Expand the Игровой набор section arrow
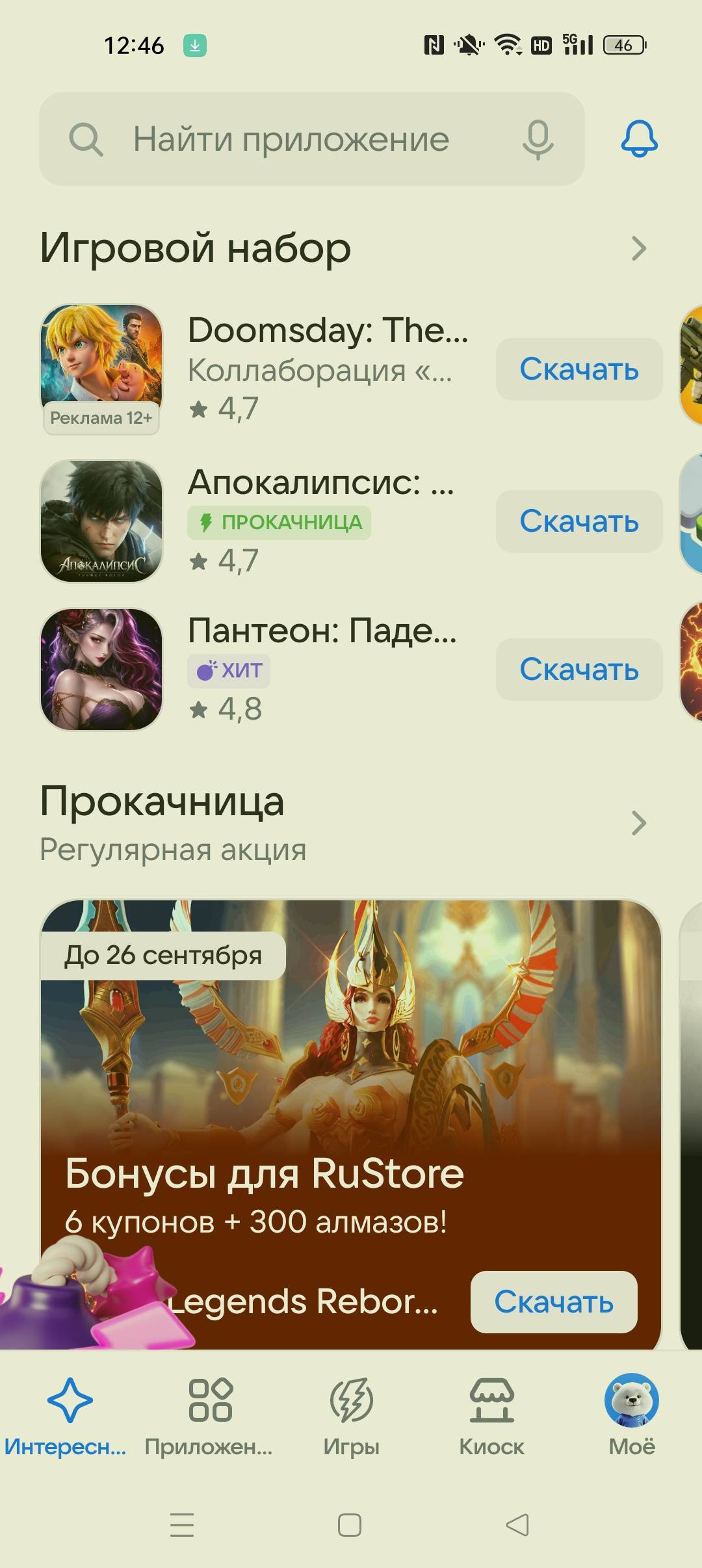 [x=639, y=248]
